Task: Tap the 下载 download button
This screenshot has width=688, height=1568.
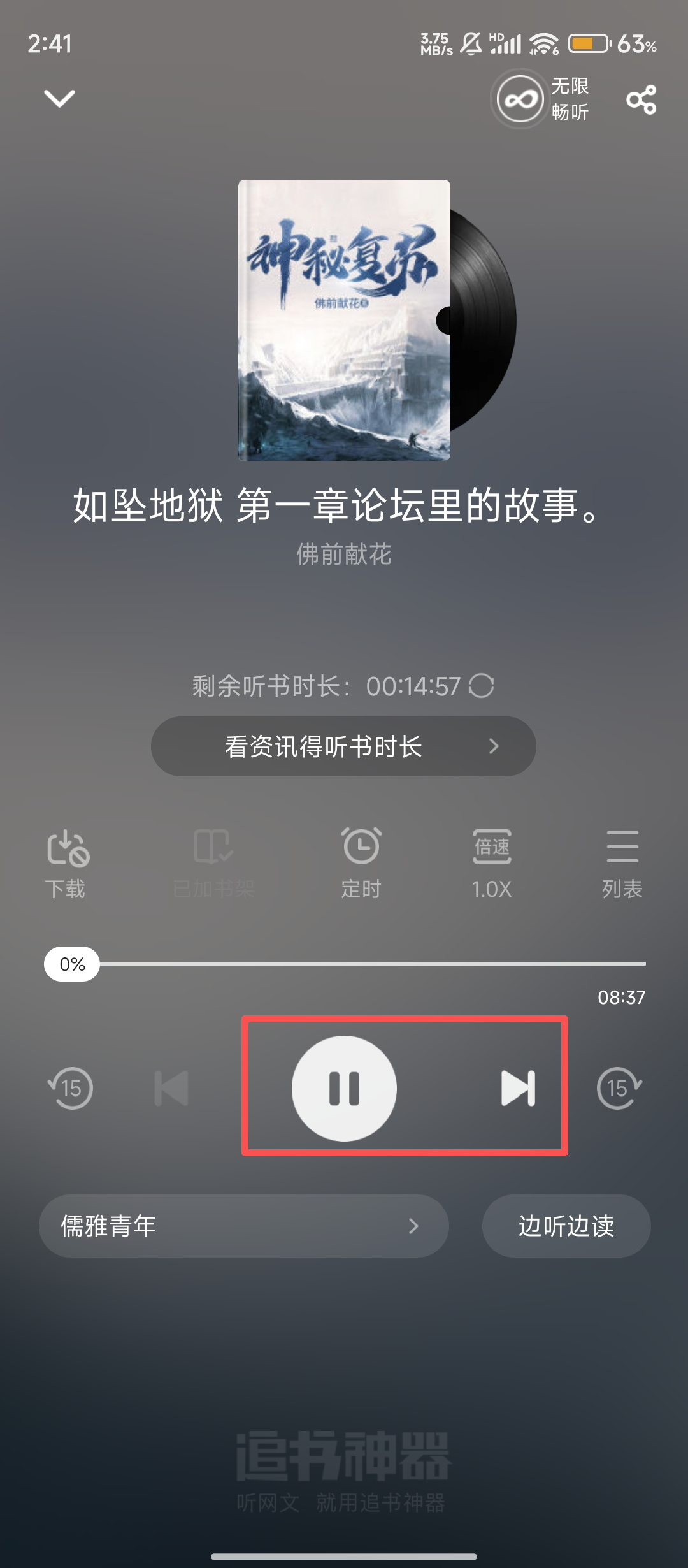Action: pyautogui.click(x=67, y=862)
